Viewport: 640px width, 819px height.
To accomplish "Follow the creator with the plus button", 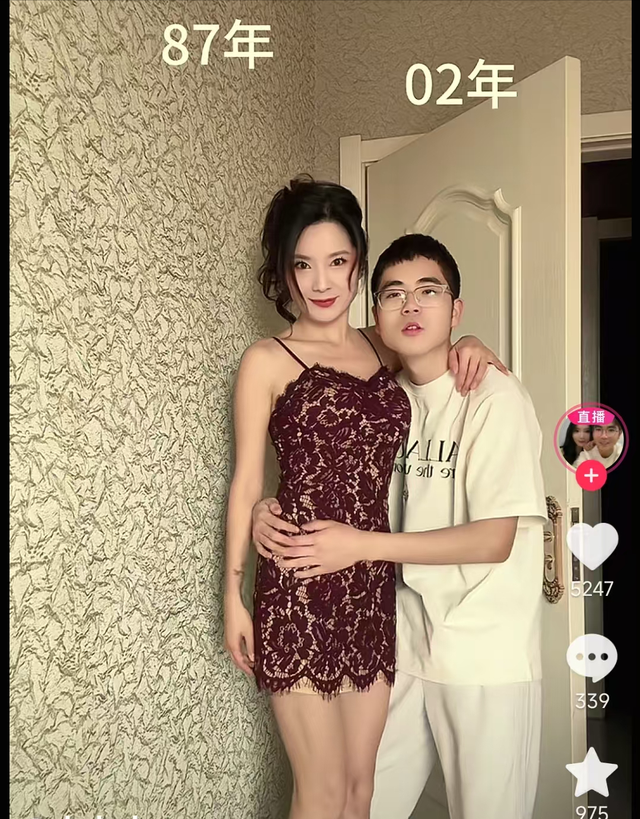I will 590,475.
